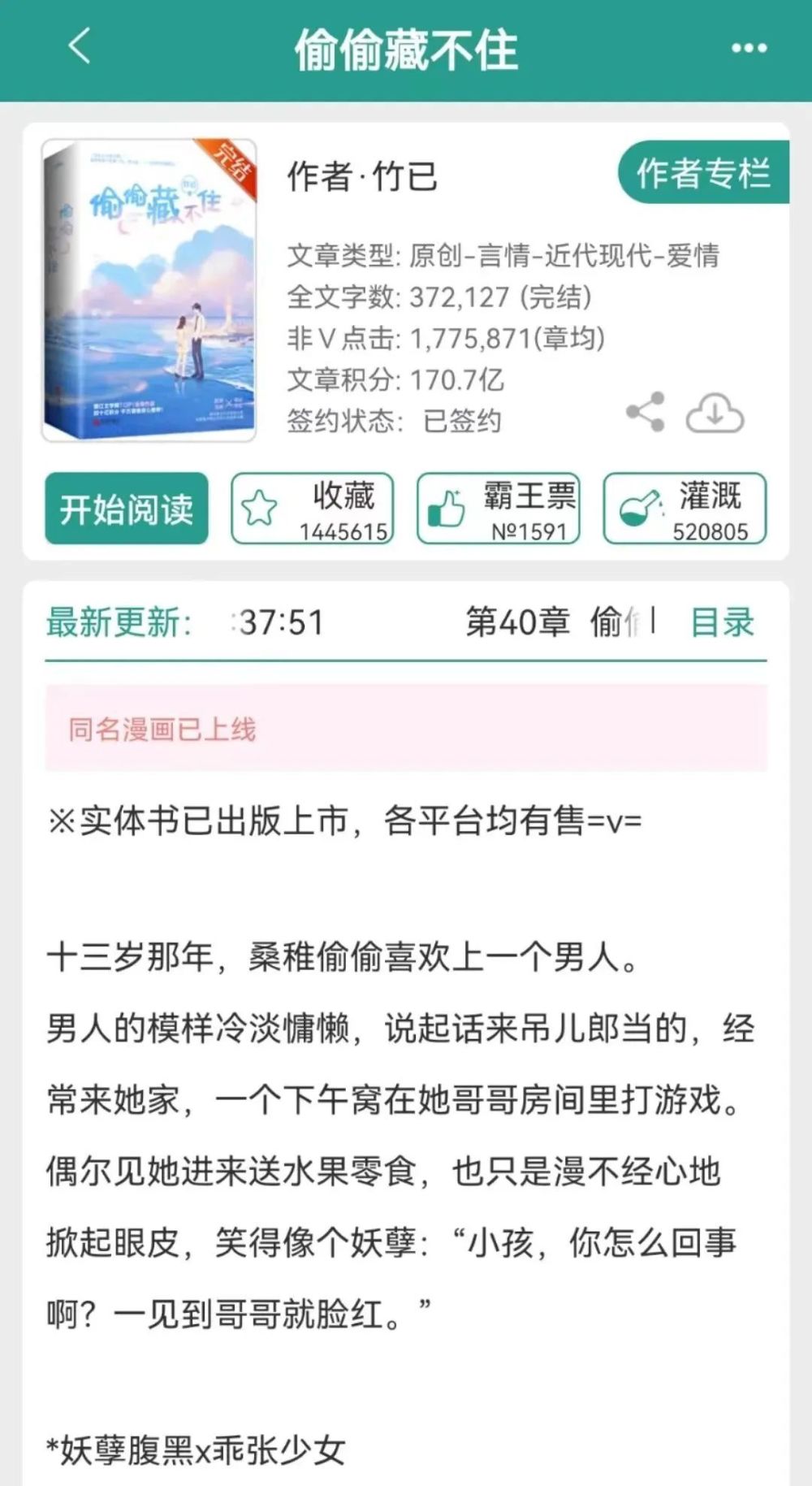
Task: Tap the book cover image
Action: coord(149,291)
